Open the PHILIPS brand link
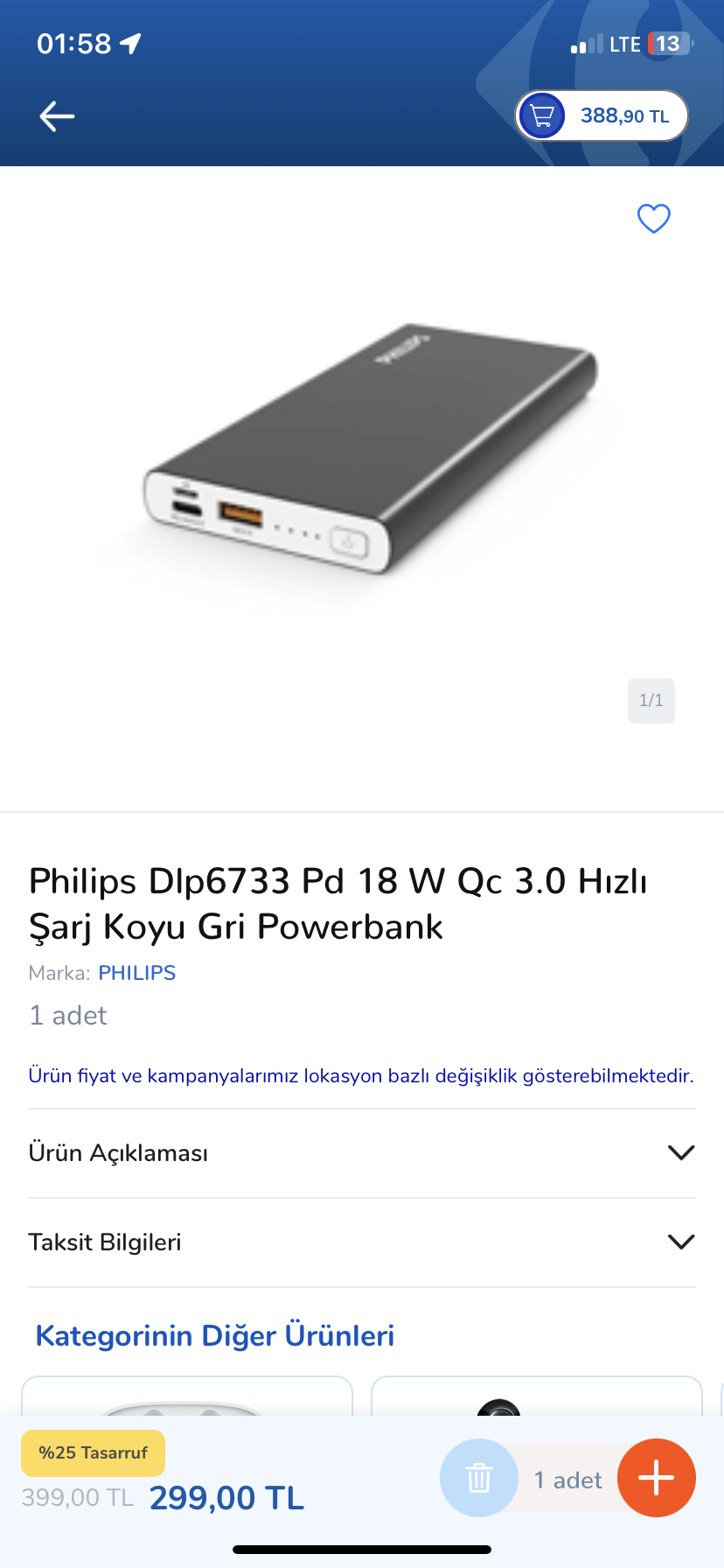Image resolution: width=724 pixels, height=1568 pixels. click(137, 973)
